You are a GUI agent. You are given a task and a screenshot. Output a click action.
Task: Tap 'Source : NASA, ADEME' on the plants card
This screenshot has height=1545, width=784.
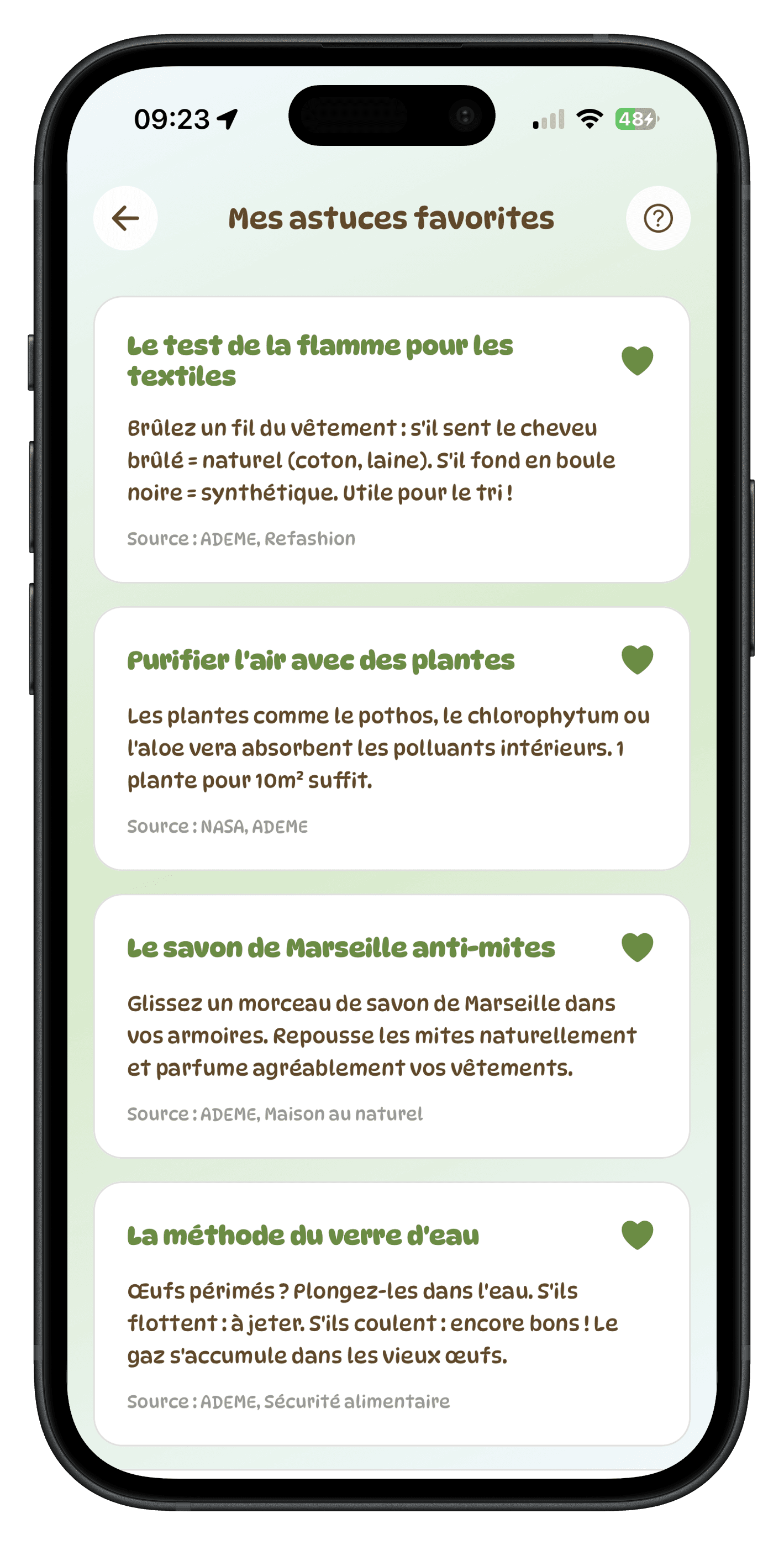218,827
